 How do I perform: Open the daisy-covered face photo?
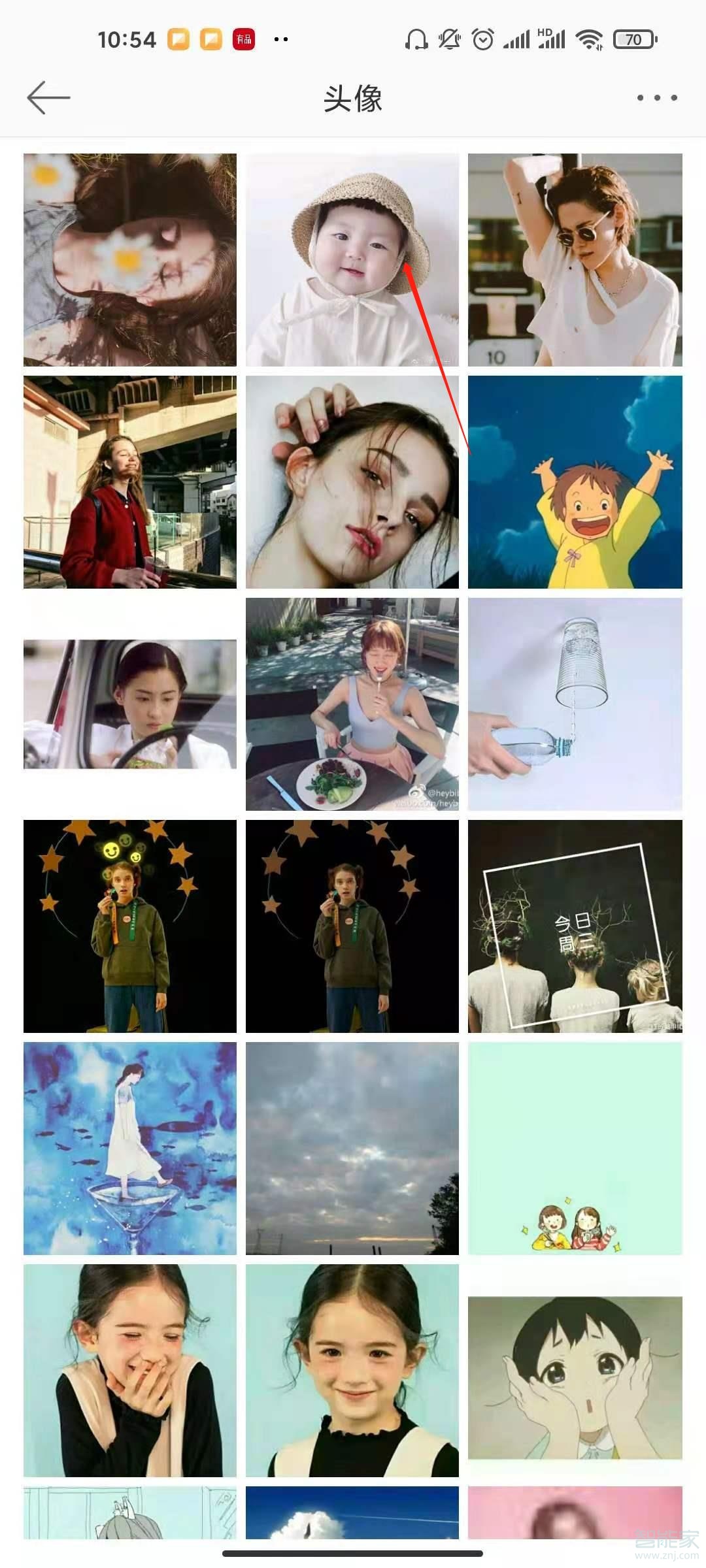pyautogui.click(x=130, y=260)
